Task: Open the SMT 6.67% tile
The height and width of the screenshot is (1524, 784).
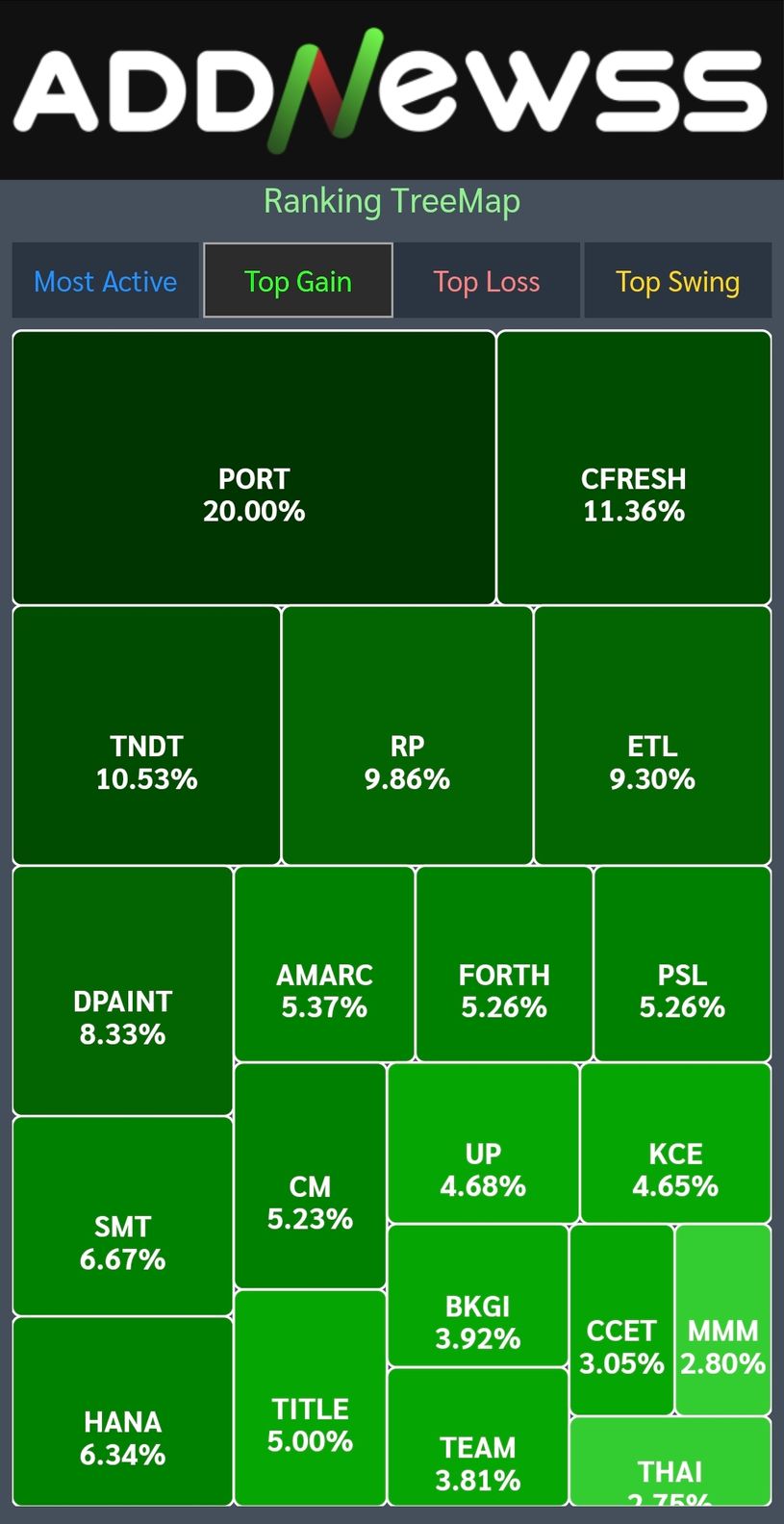Action: (122, 1216)
